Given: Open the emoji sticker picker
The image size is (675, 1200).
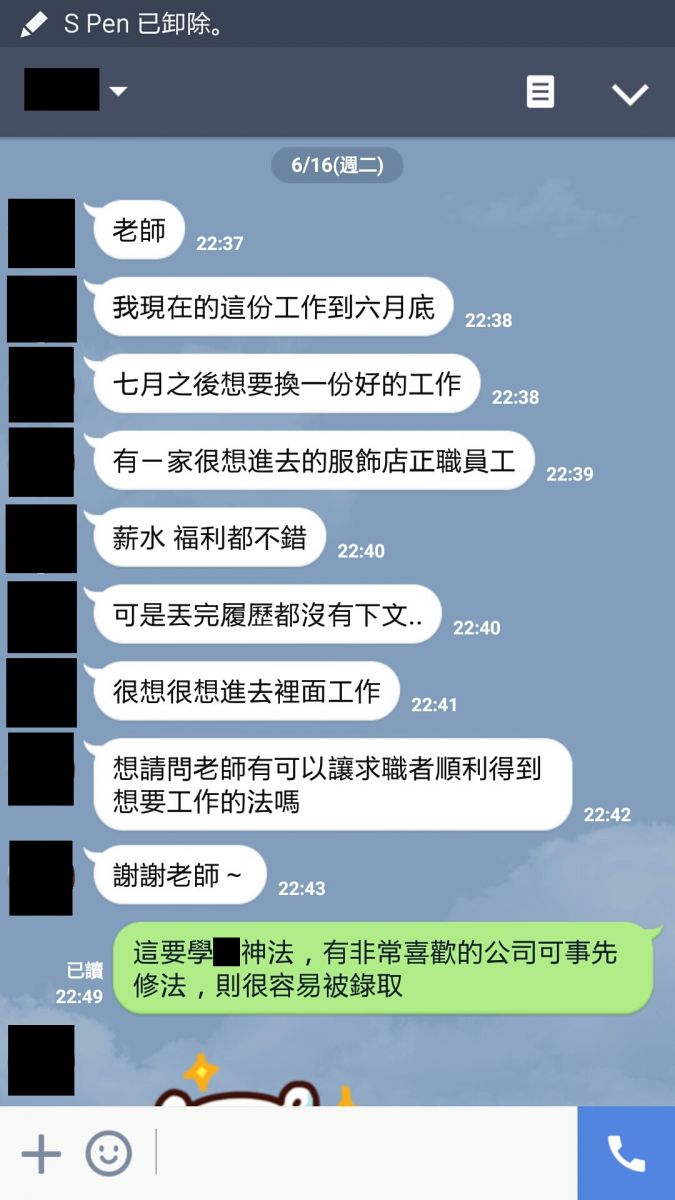Looking at the screenshot, I should 108,1154.
